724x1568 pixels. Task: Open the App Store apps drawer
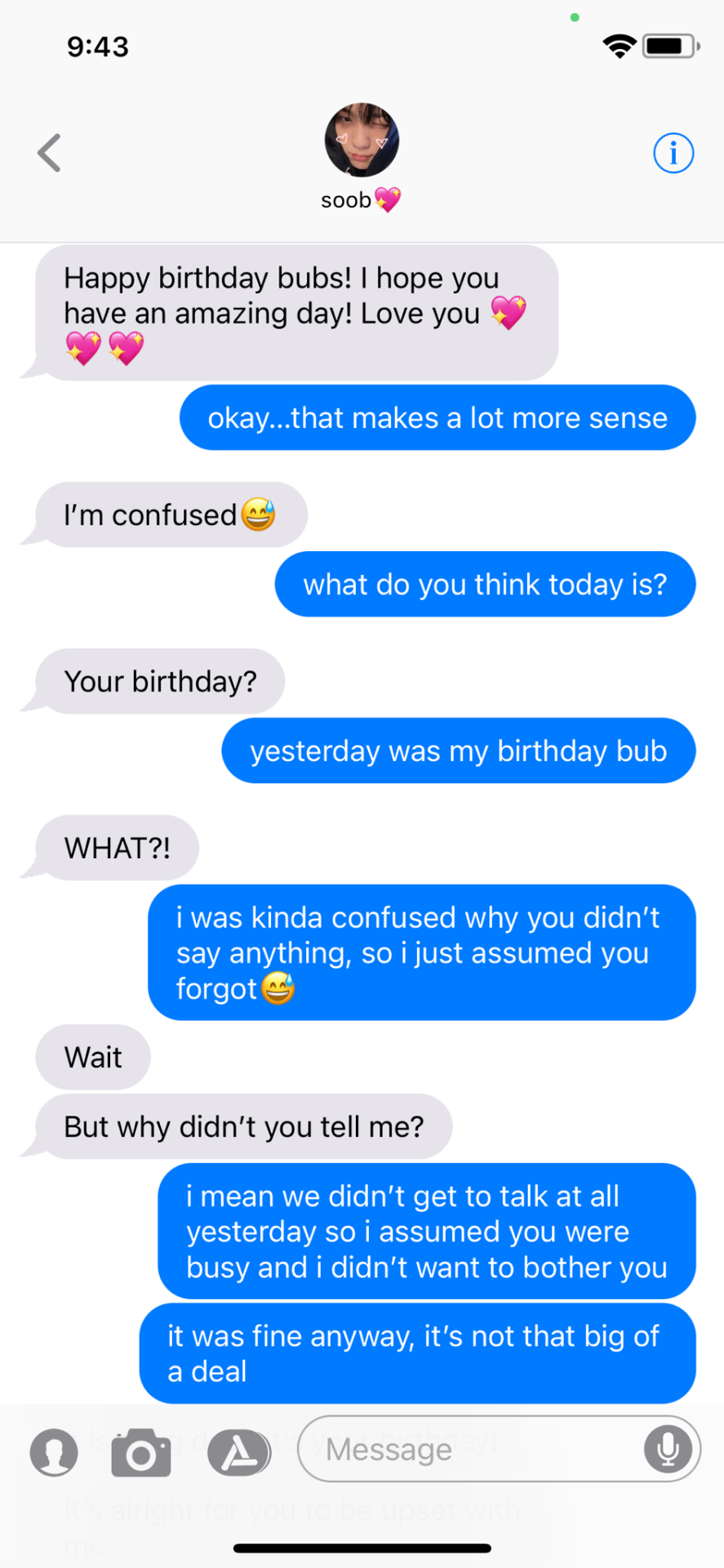click(238, 1453)
